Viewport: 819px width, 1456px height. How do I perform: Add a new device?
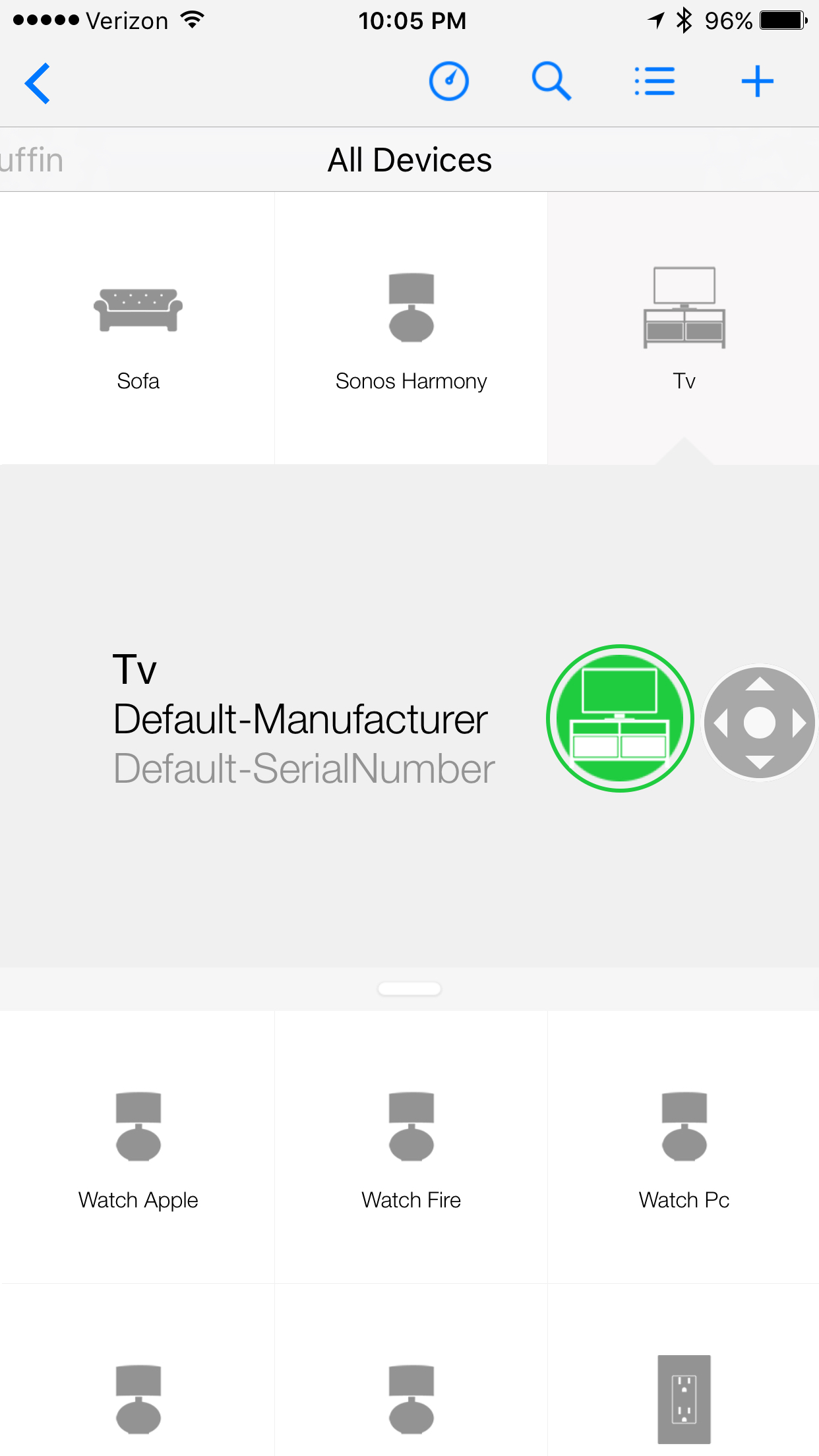point(757,82)
